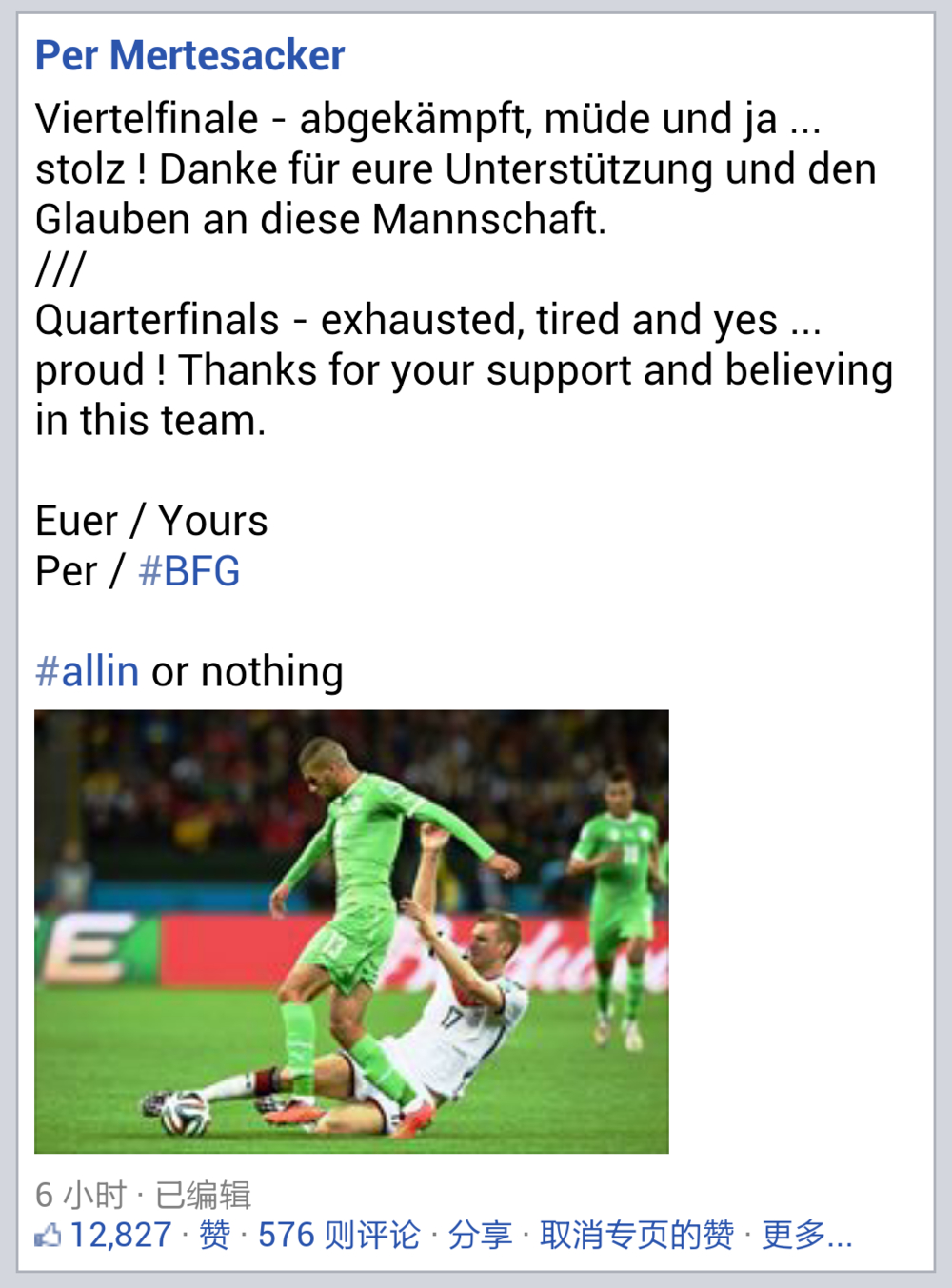Share the post using 分享
952x1288 pixels.
(x=480, y=1236)
